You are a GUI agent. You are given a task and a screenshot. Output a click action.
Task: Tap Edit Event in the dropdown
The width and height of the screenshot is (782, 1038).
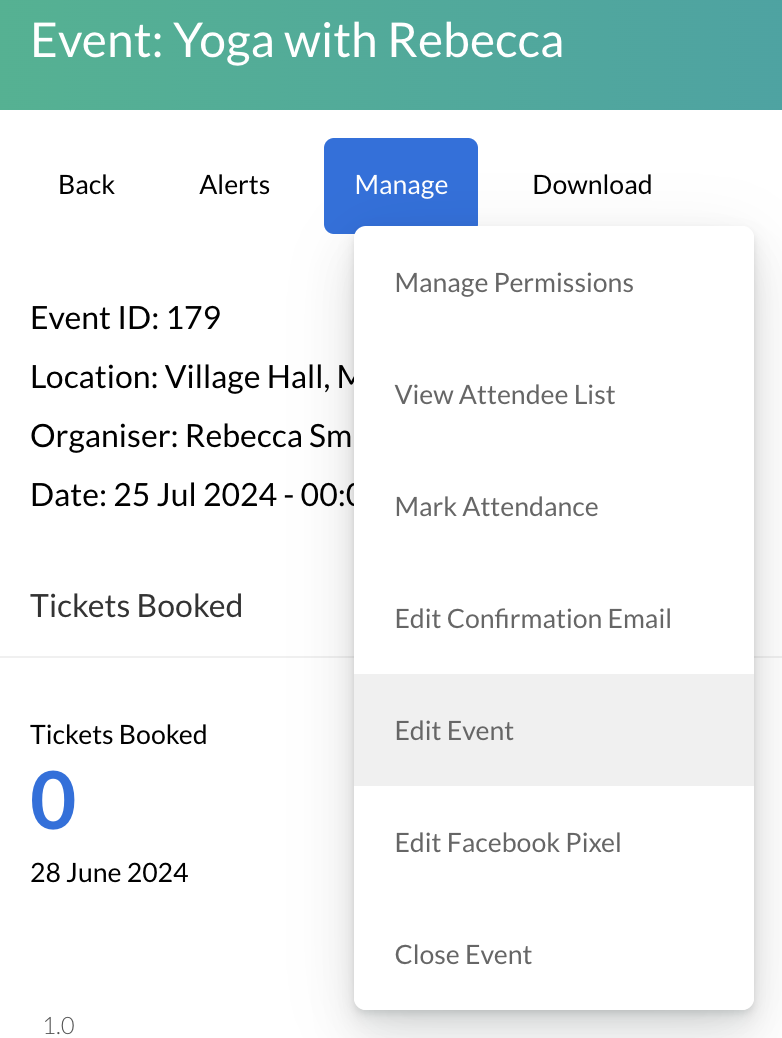click(x=454, y=731)
